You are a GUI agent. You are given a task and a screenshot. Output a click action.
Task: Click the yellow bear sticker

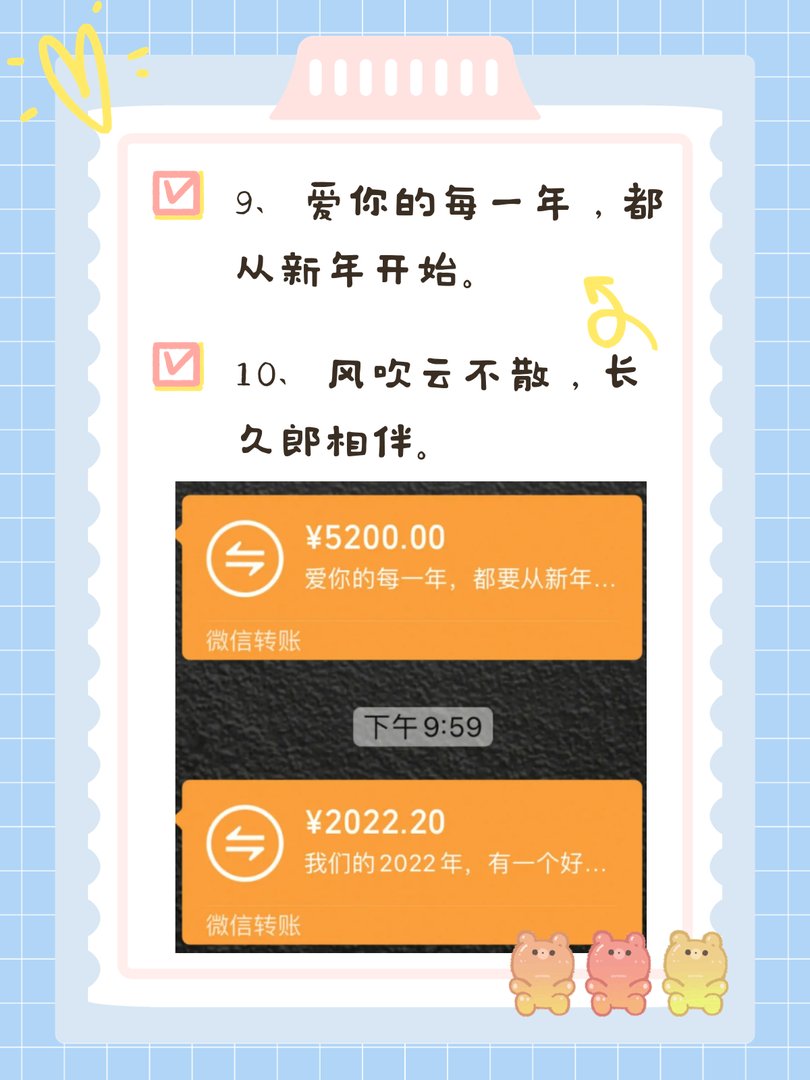693,974
